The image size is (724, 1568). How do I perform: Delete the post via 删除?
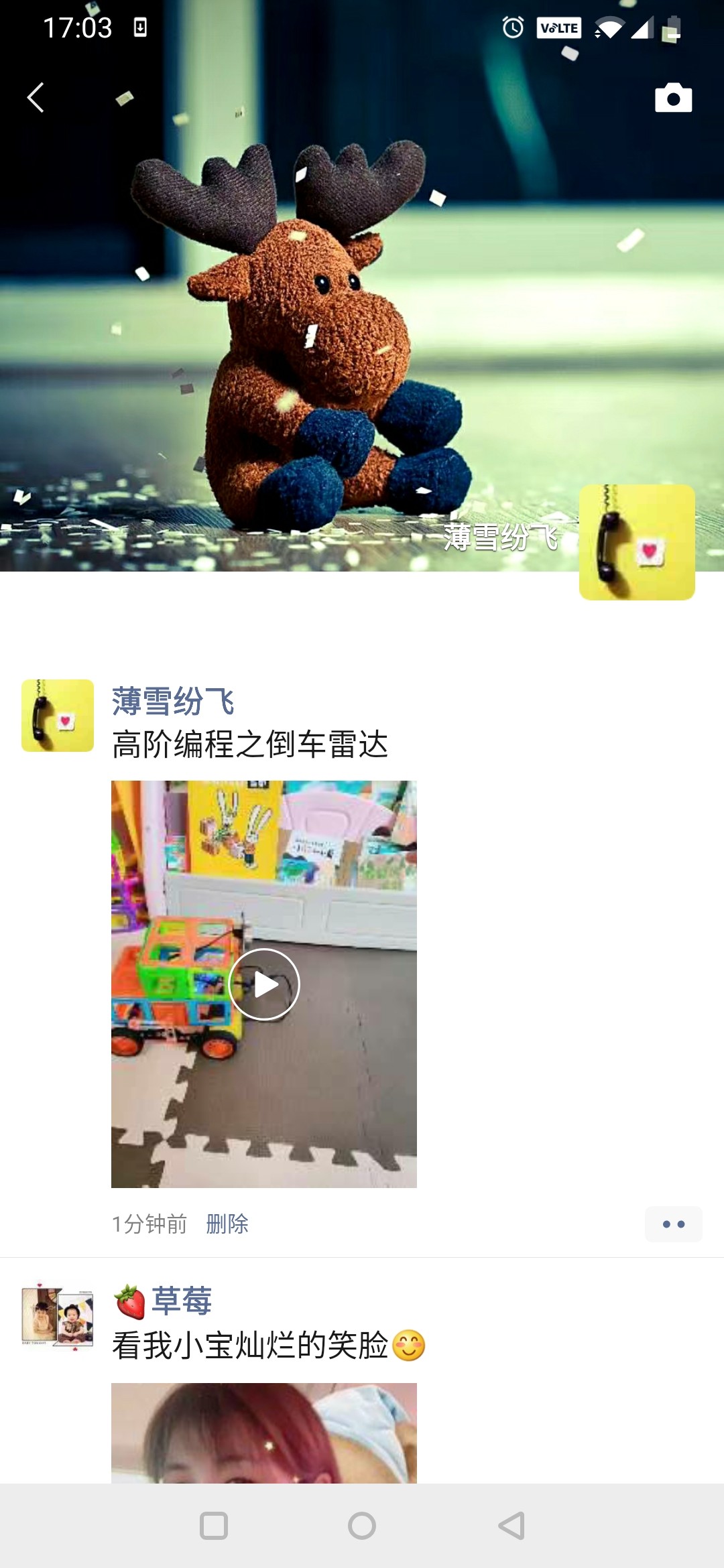[227, 1224]
